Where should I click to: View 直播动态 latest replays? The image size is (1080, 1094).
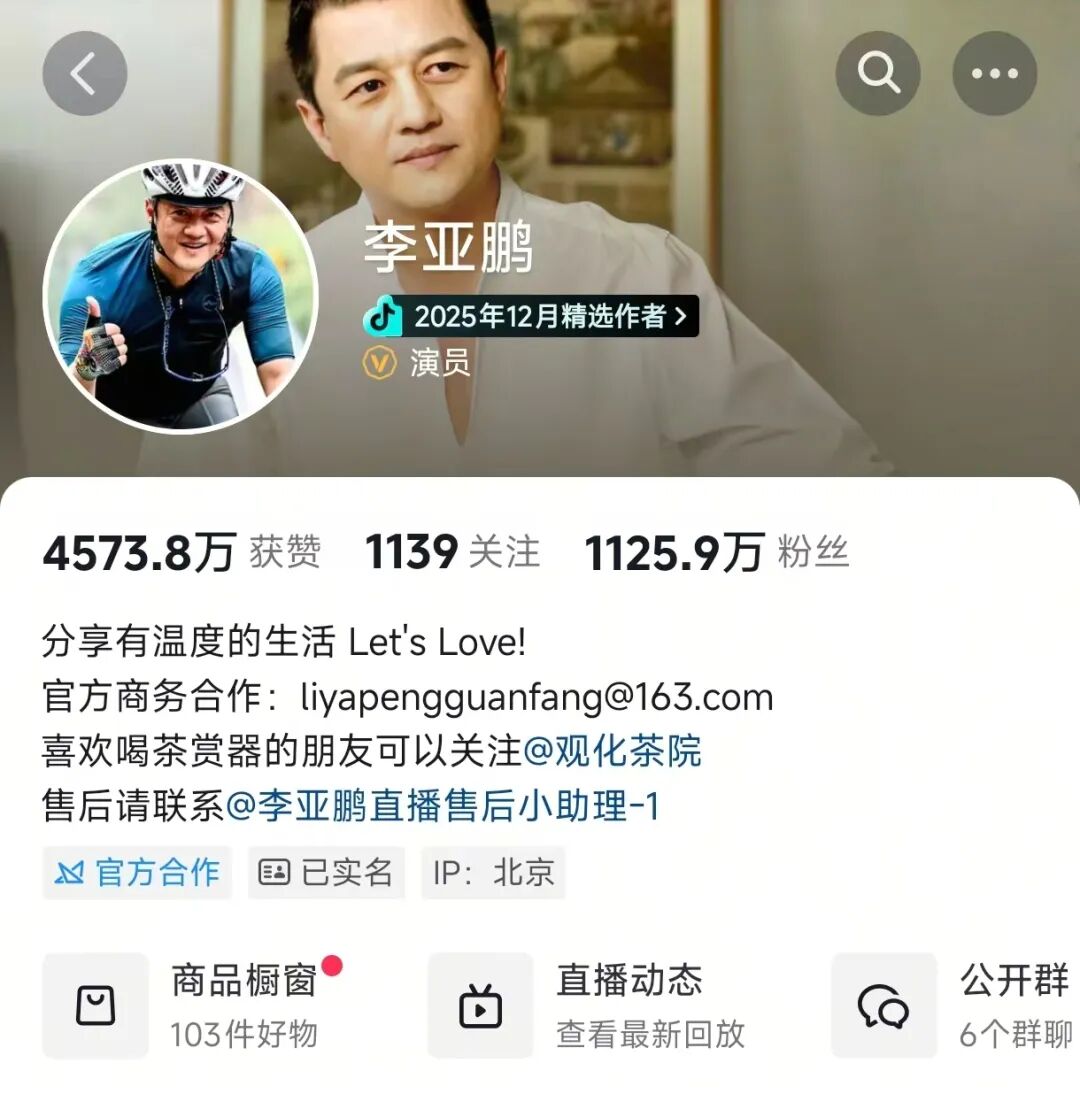coord(590,1004)
